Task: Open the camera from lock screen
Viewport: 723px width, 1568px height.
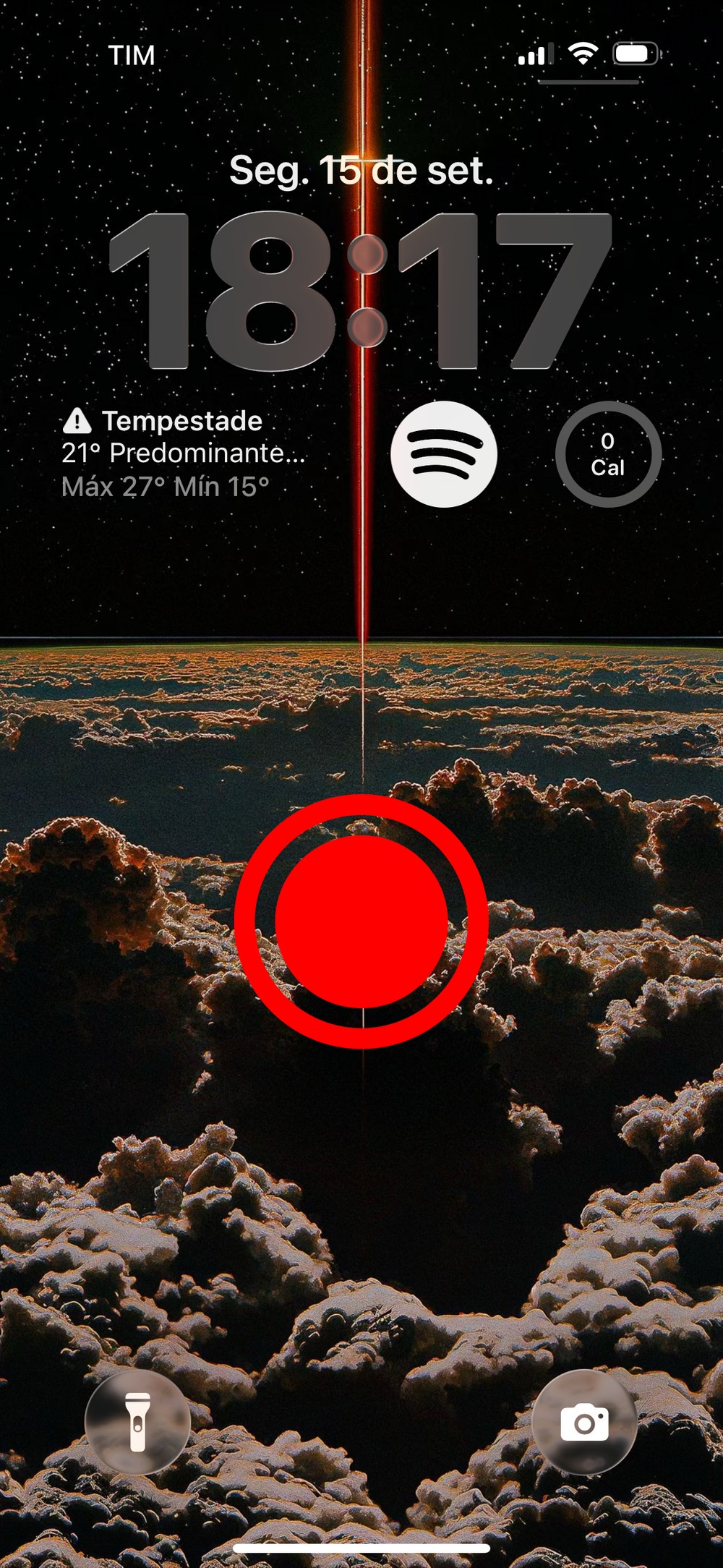Action: click(584, 1421)
